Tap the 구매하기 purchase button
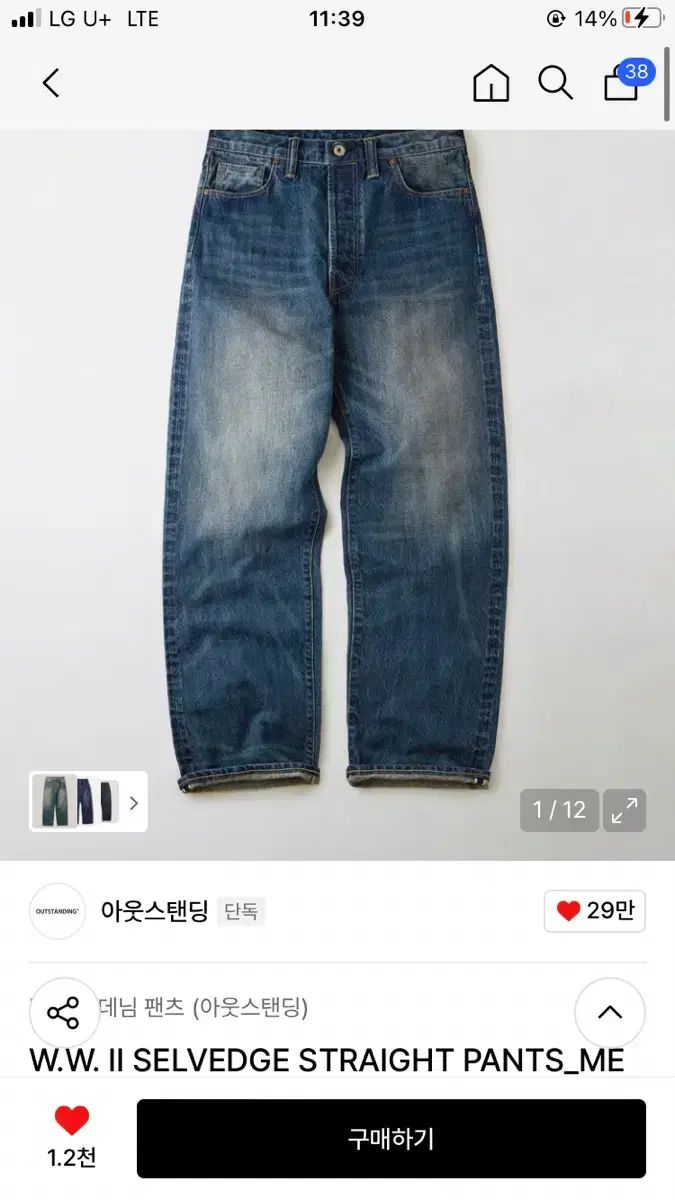This screenshot has width=675, height=1200. [x=391, y=1138]
